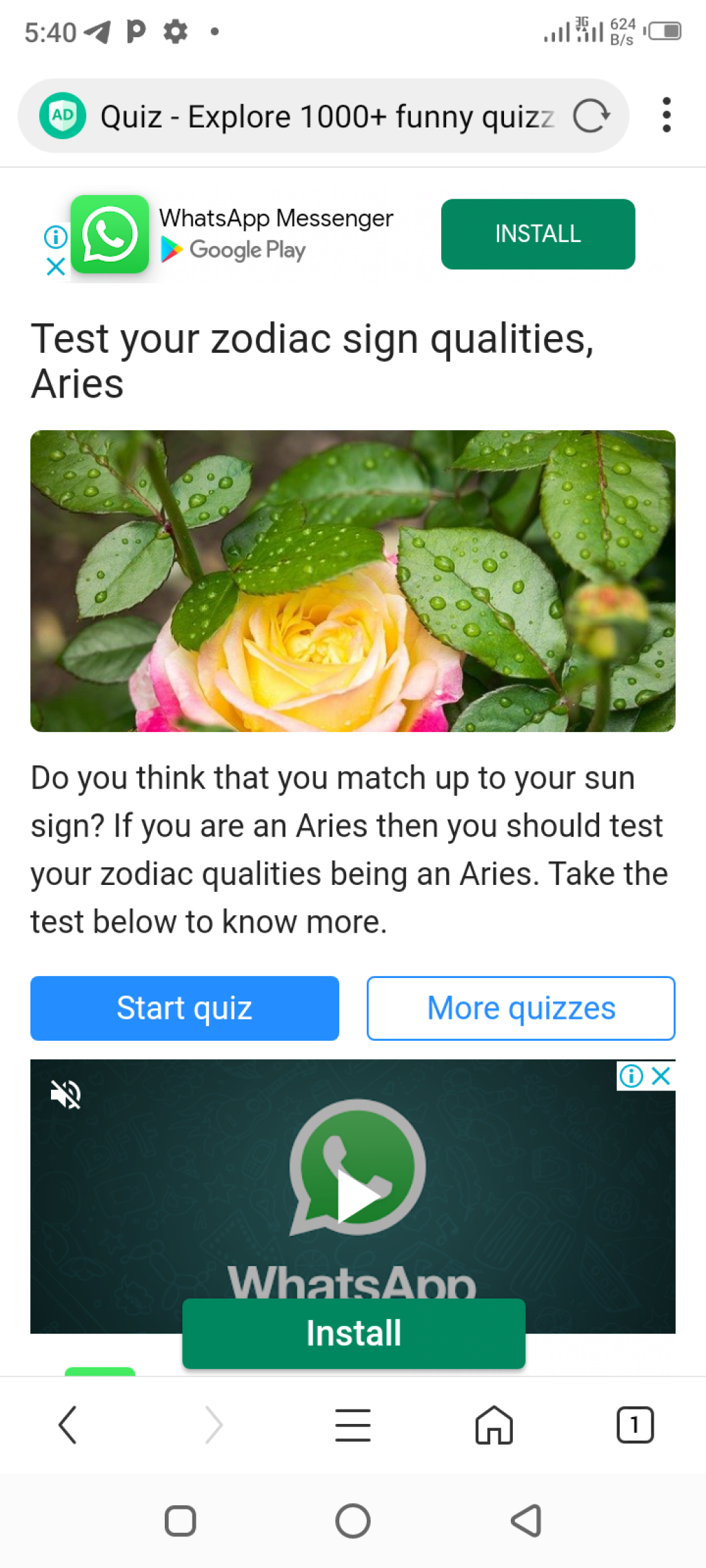Screen dimensions: 706x1568
Task: Tap the system back triangle
Action: [527, 1521]
